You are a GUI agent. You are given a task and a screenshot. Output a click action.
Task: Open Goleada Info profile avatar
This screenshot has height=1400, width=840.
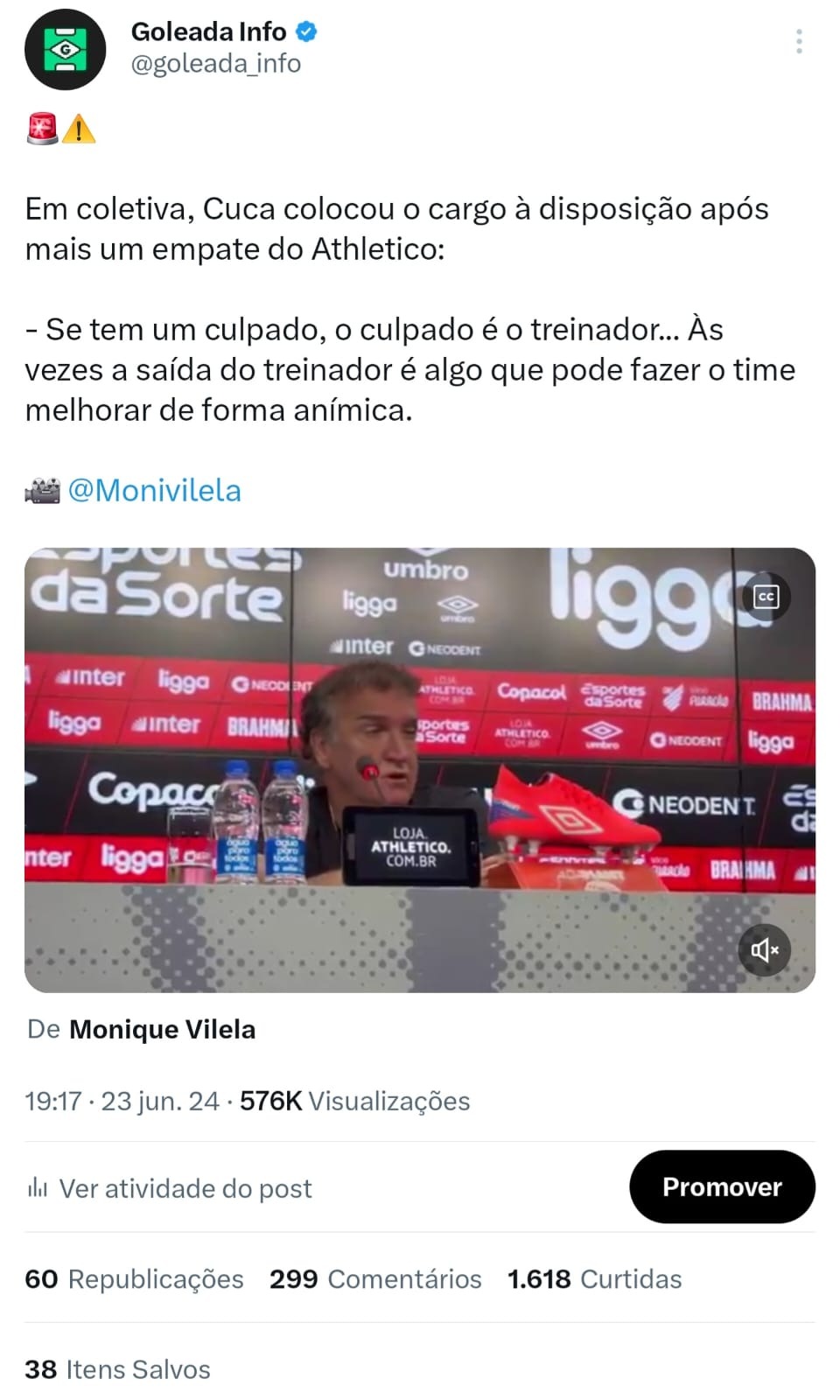pos(66,51)
